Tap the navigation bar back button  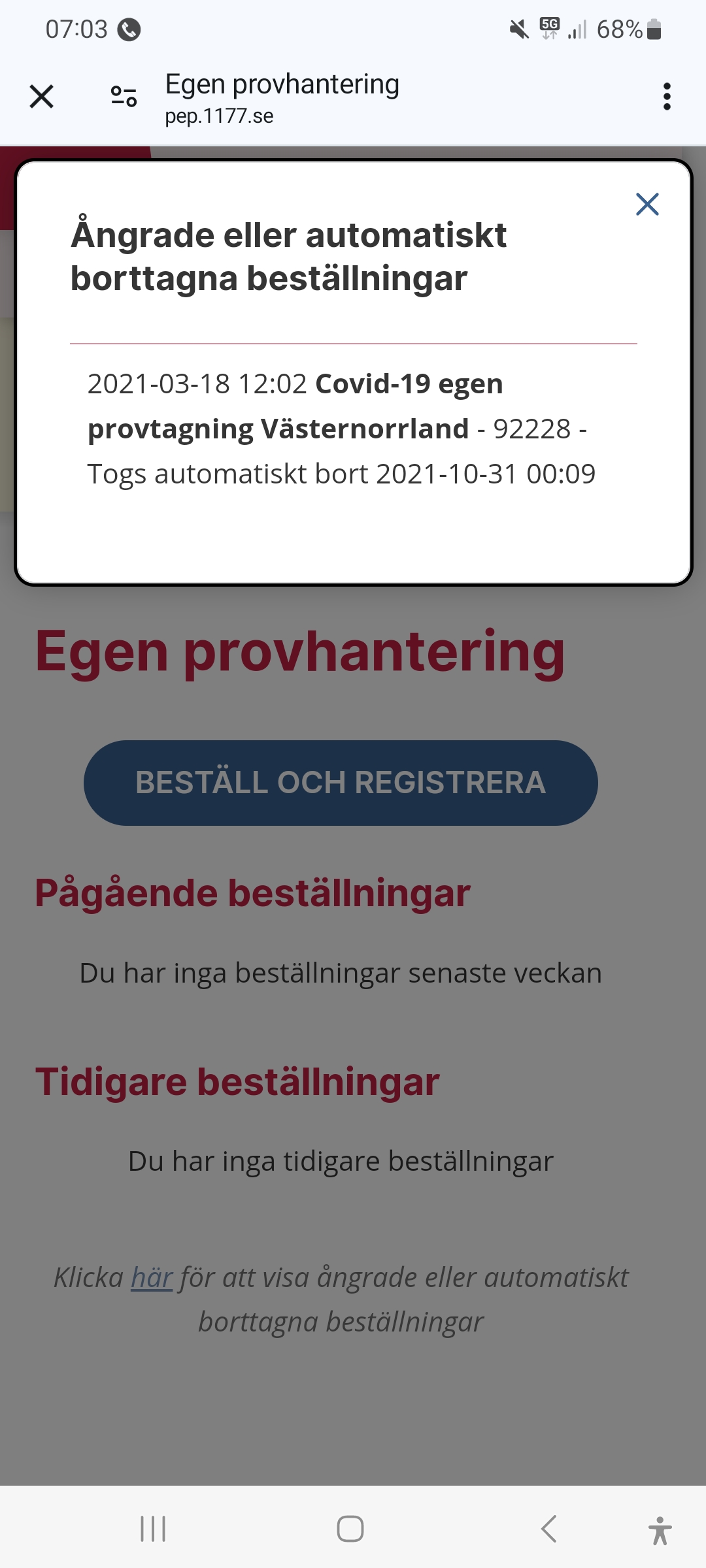coord(549,1529)
